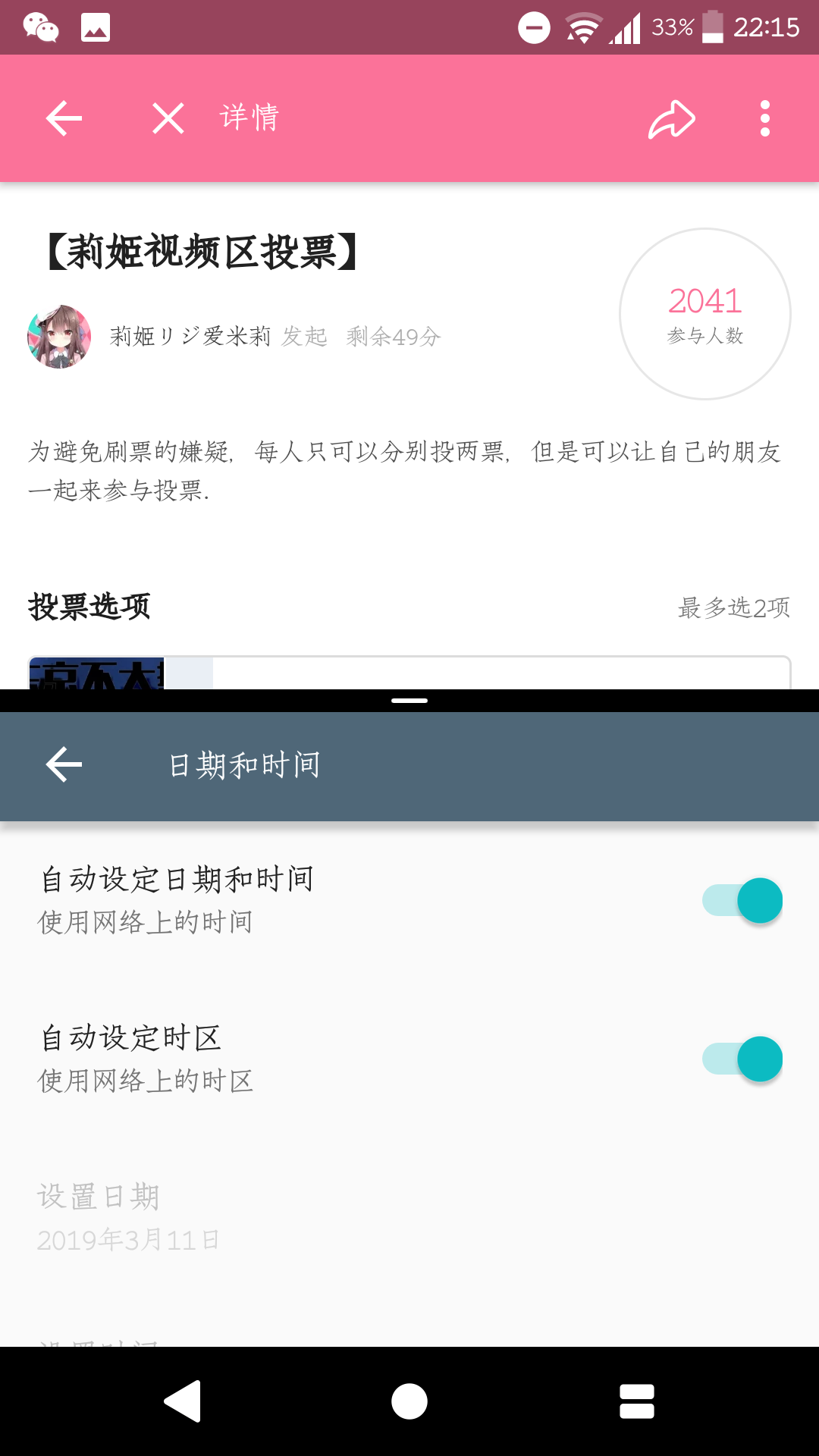Close the 详情 web page

[168, 118]
